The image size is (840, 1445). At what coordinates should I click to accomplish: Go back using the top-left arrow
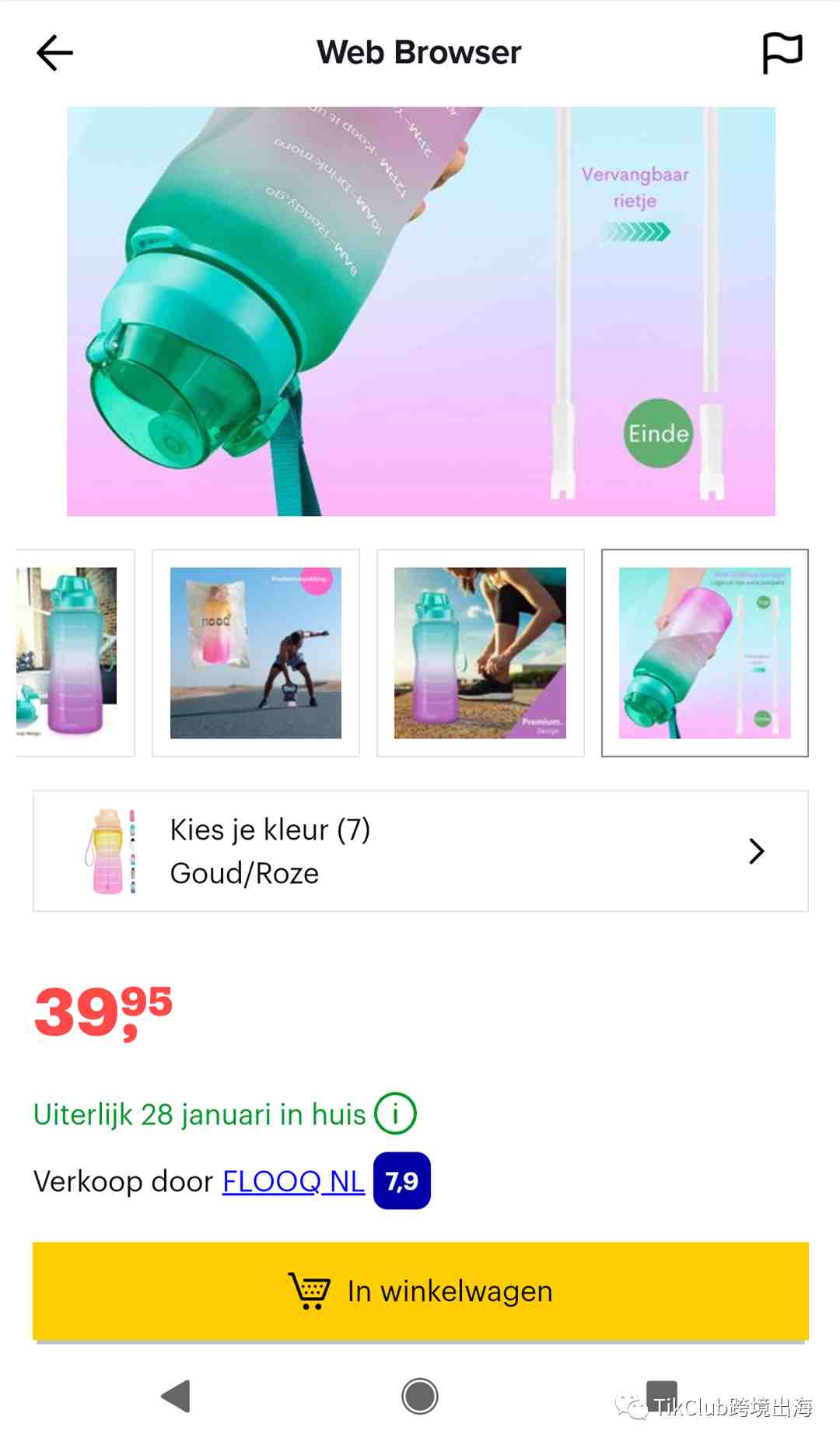54,53
